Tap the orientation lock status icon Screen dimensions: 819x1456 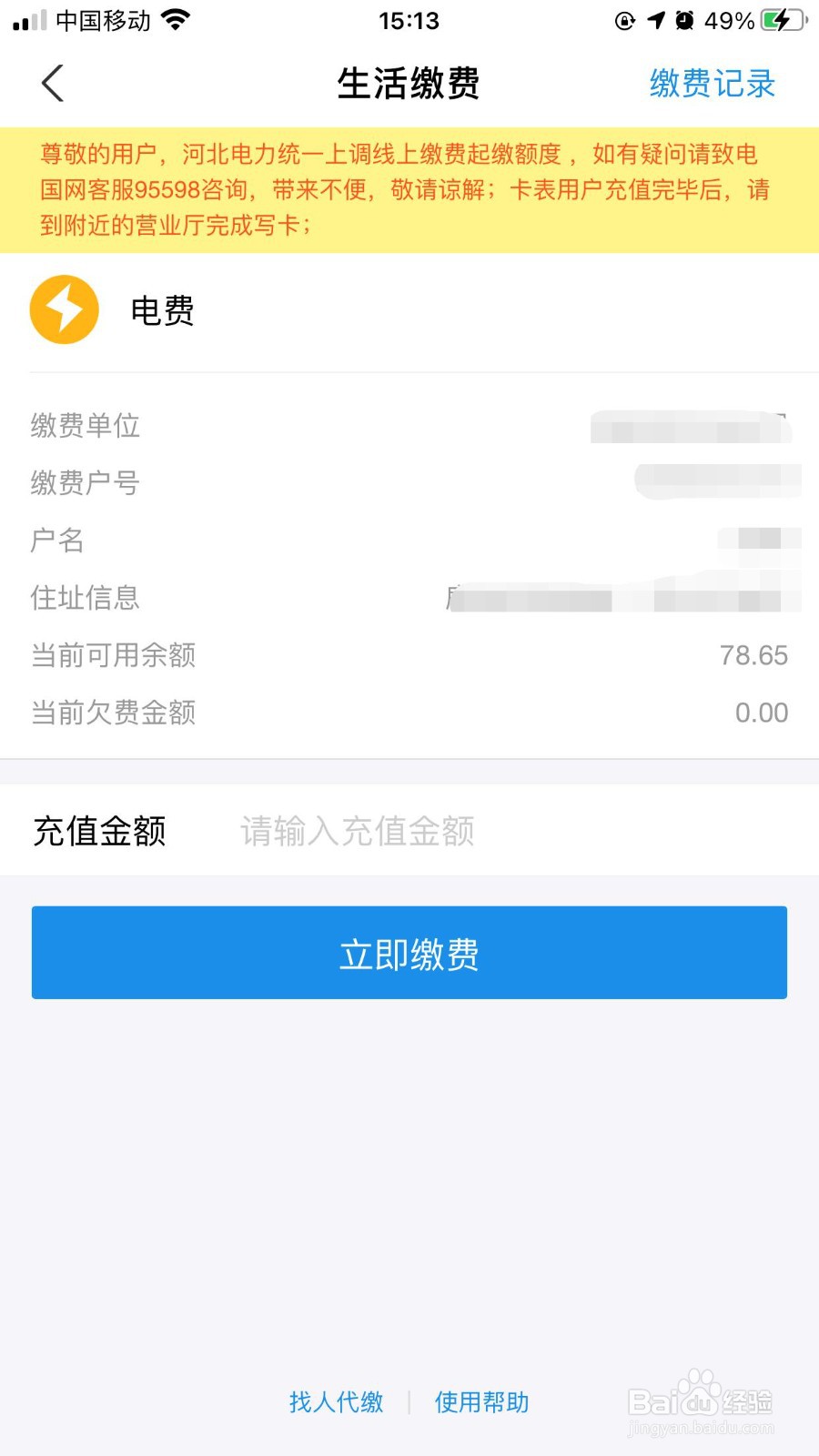pos(625,19)
